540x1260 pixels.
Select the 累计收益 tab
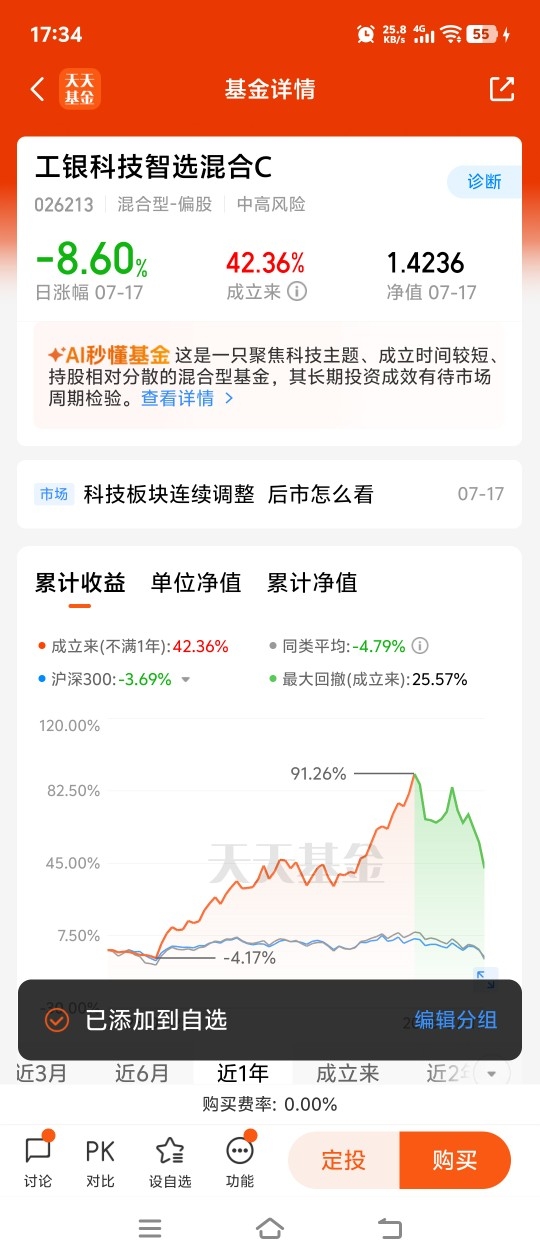[80, 583]
